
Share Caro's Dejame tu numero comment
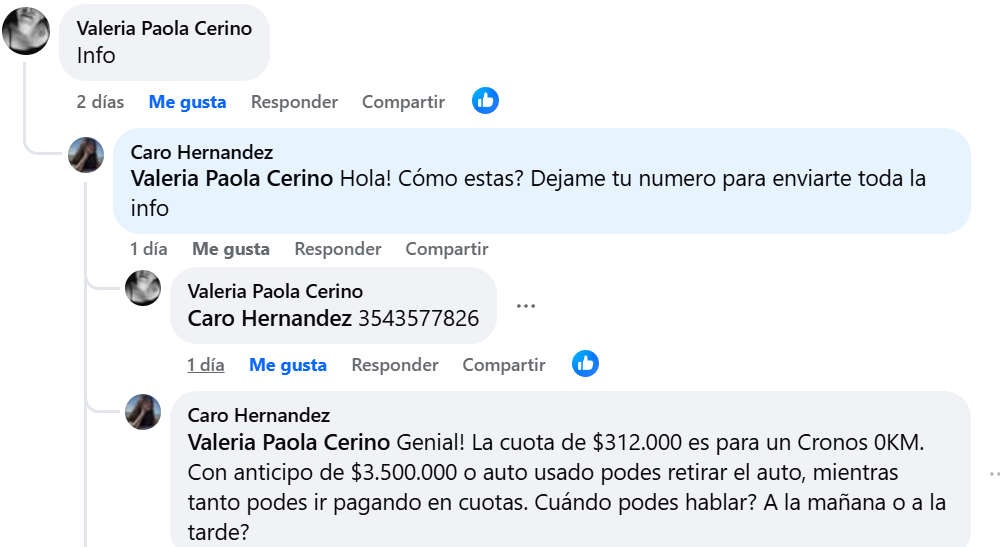tap(446, 249)
